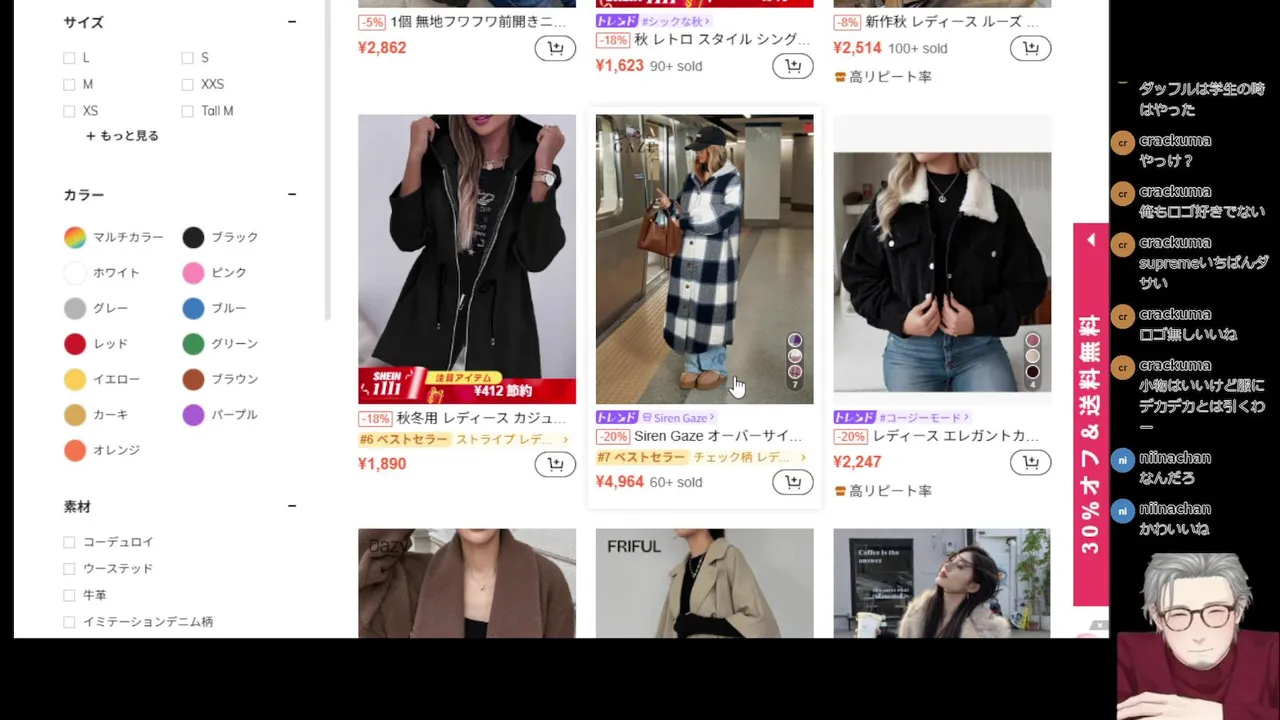Check the L size checkbox
Viewport: 1280px width, 720px height.
tap(69, 58)
